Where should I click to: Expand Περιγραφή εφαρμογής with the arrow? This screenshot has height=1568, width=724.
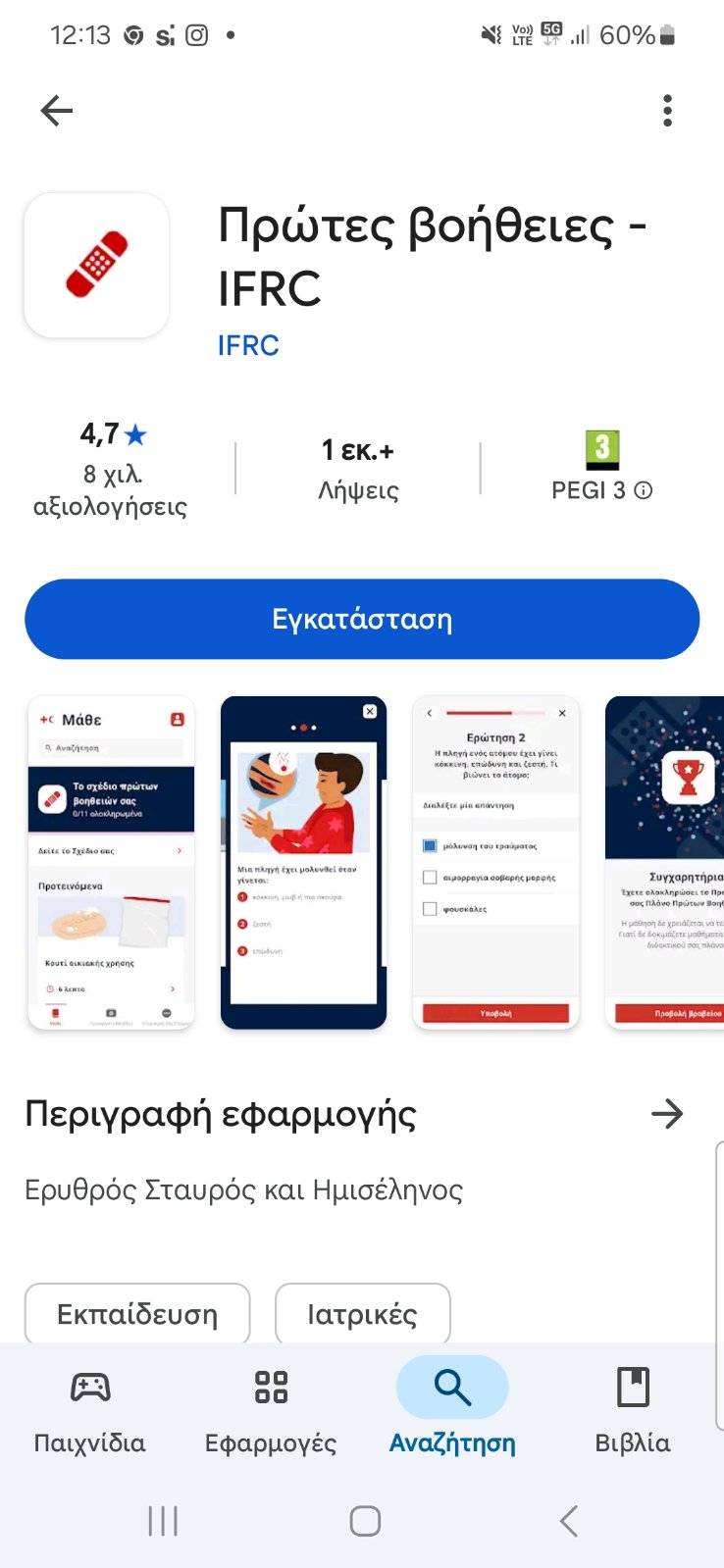667,1114
